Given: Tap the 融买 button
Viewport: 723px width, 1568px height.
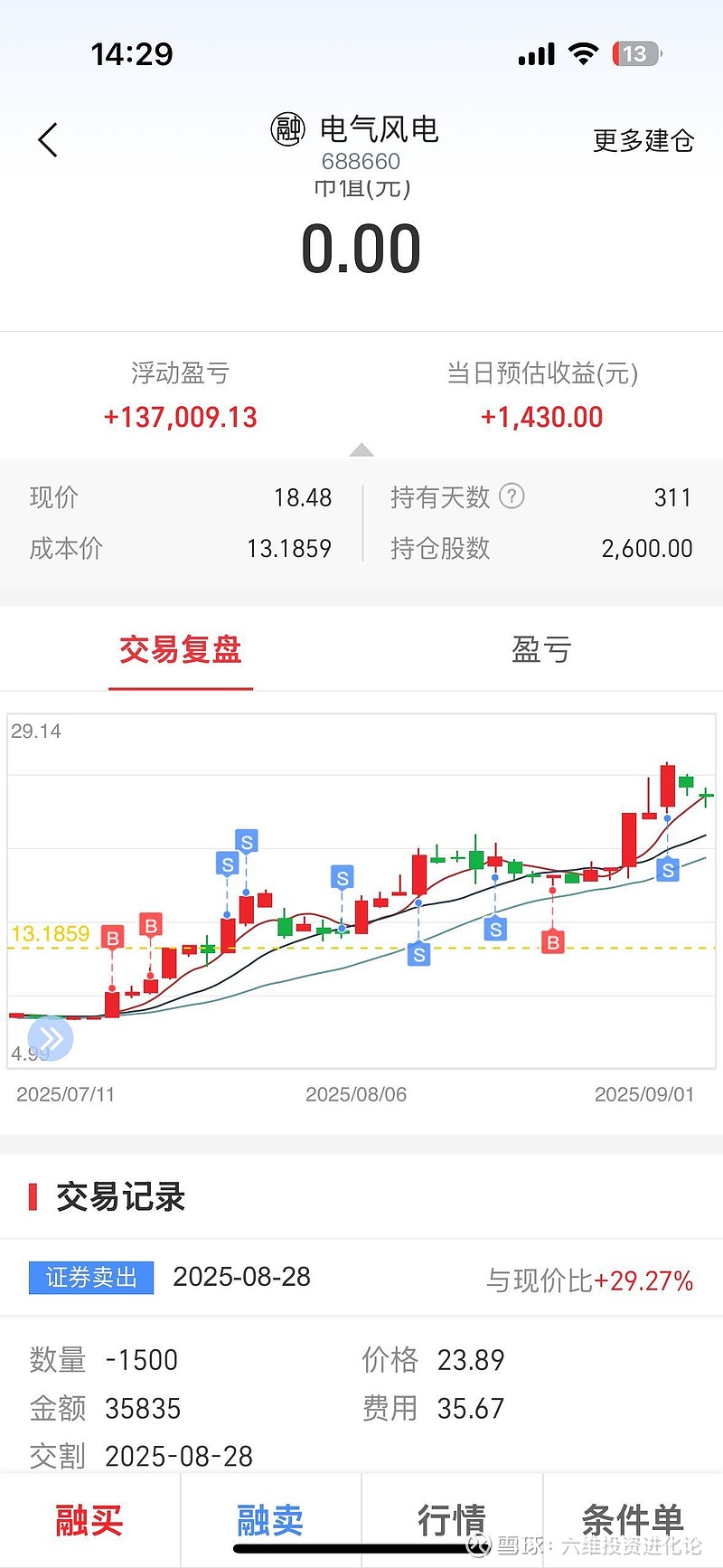Looking at the screenshot, I should tap(89, 1520).
